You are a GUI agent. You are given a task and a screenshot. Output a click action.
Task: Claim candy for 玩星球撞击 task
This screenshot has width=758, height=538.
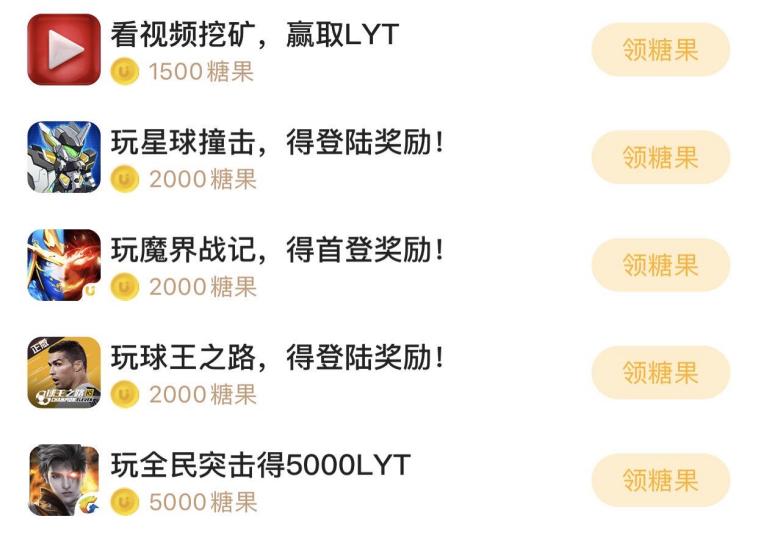pos(660,157)
